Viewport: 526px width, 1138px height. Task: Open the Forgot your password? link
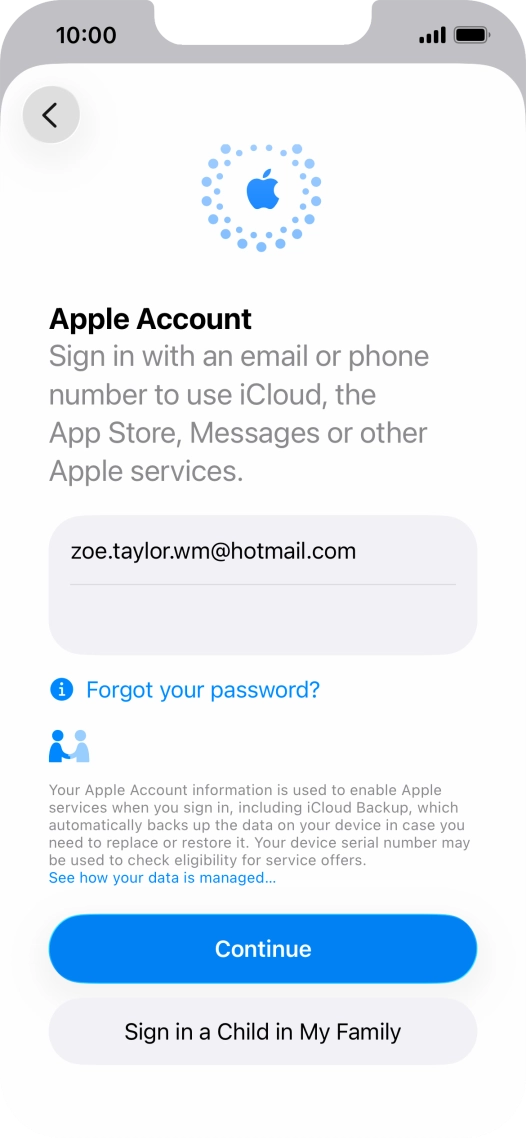click(202, 689)
